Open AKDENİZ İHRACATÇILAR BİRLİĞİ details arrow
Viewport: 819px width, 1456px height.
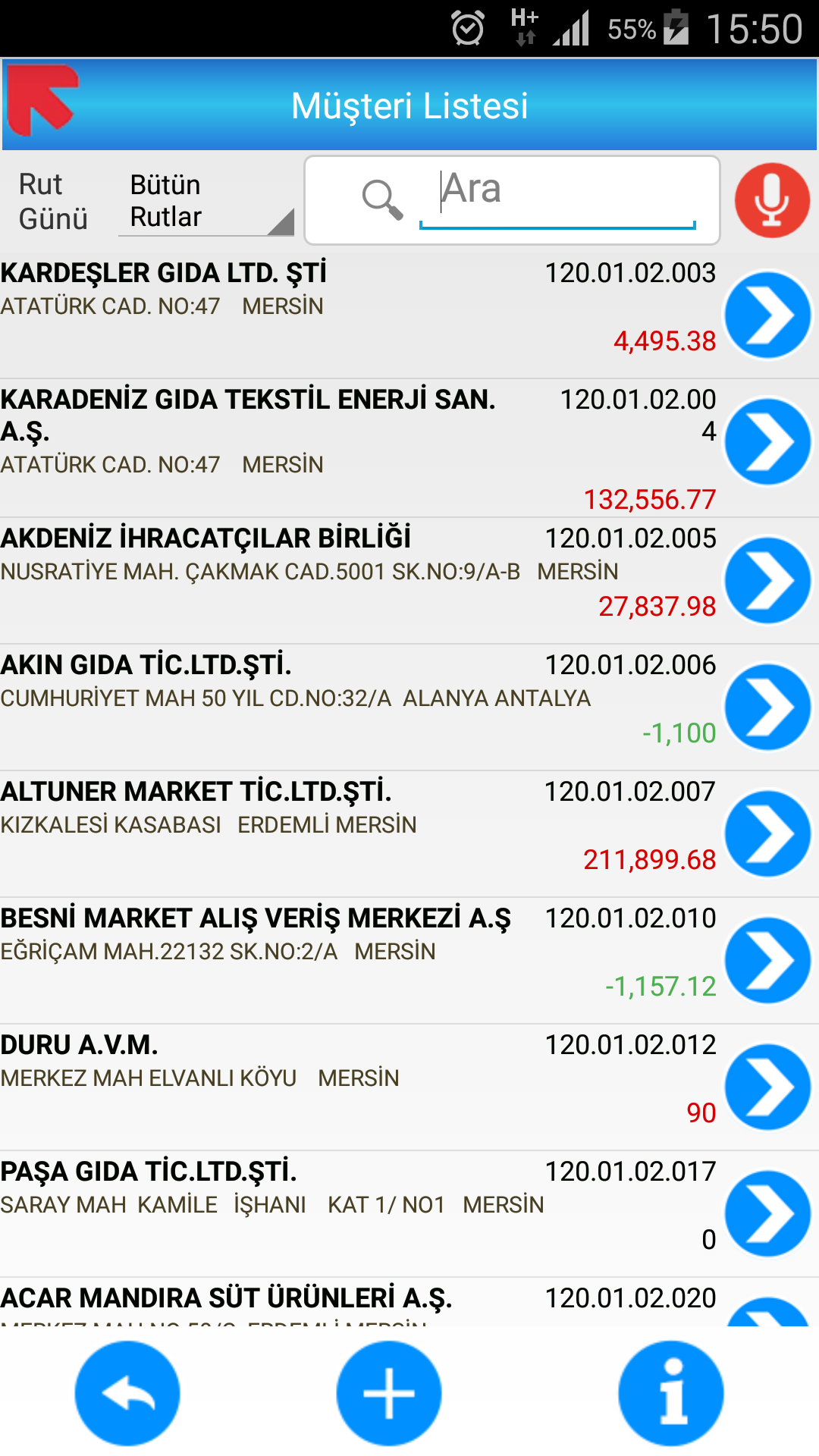(x=767, y=581)
